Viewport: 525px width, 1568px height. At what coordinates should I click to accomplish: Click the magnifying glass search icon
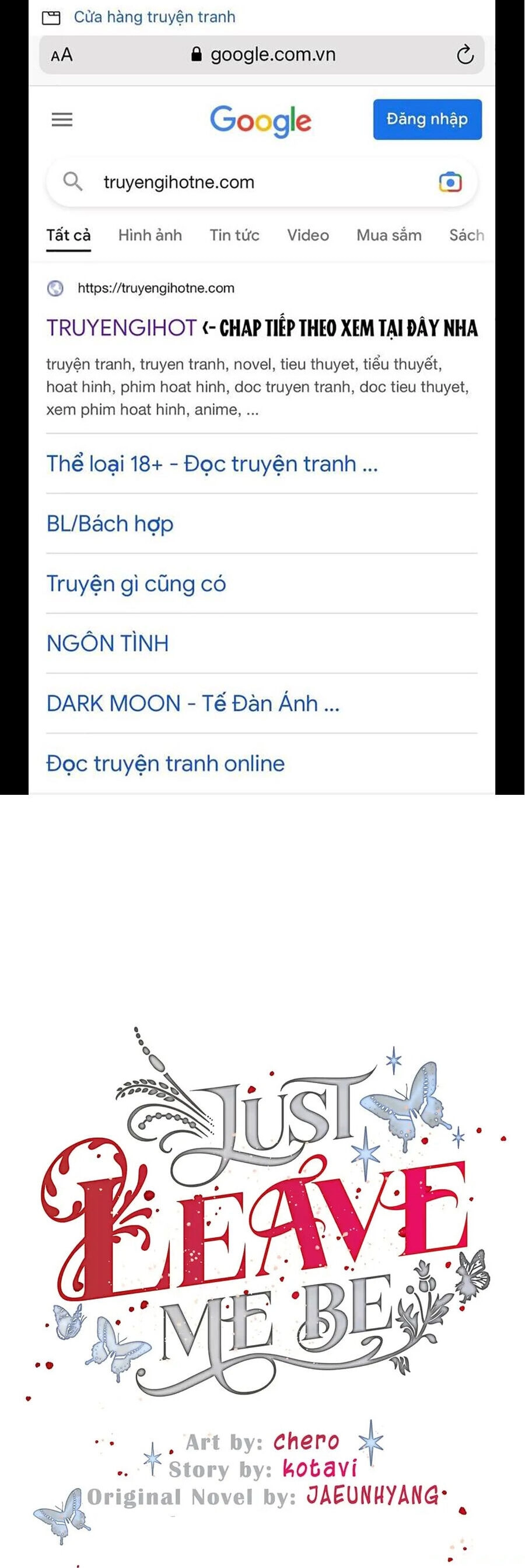tap(73, 181)
